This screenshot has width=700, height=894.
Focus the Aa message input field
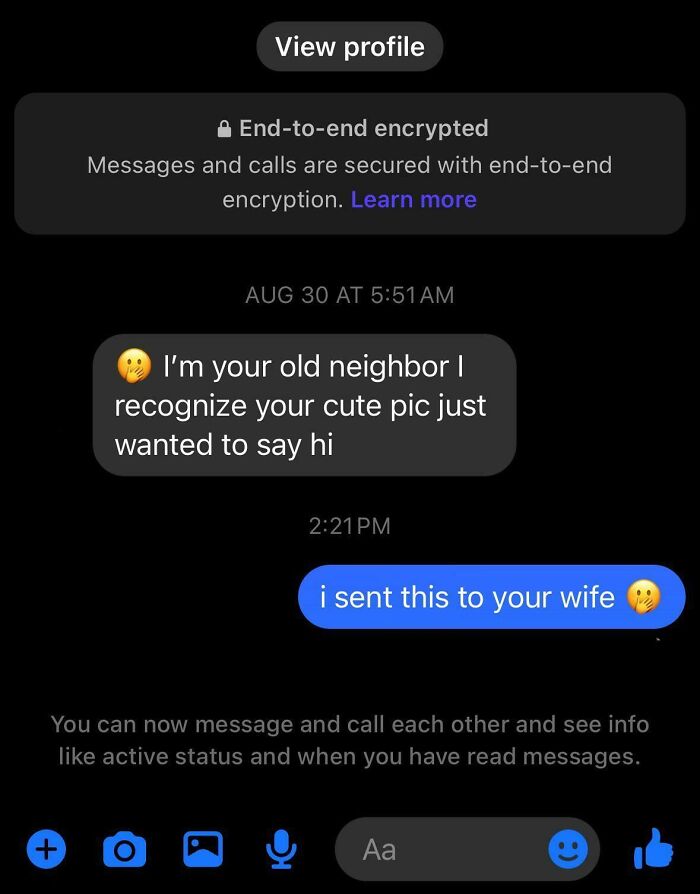(x=440, y=849)
